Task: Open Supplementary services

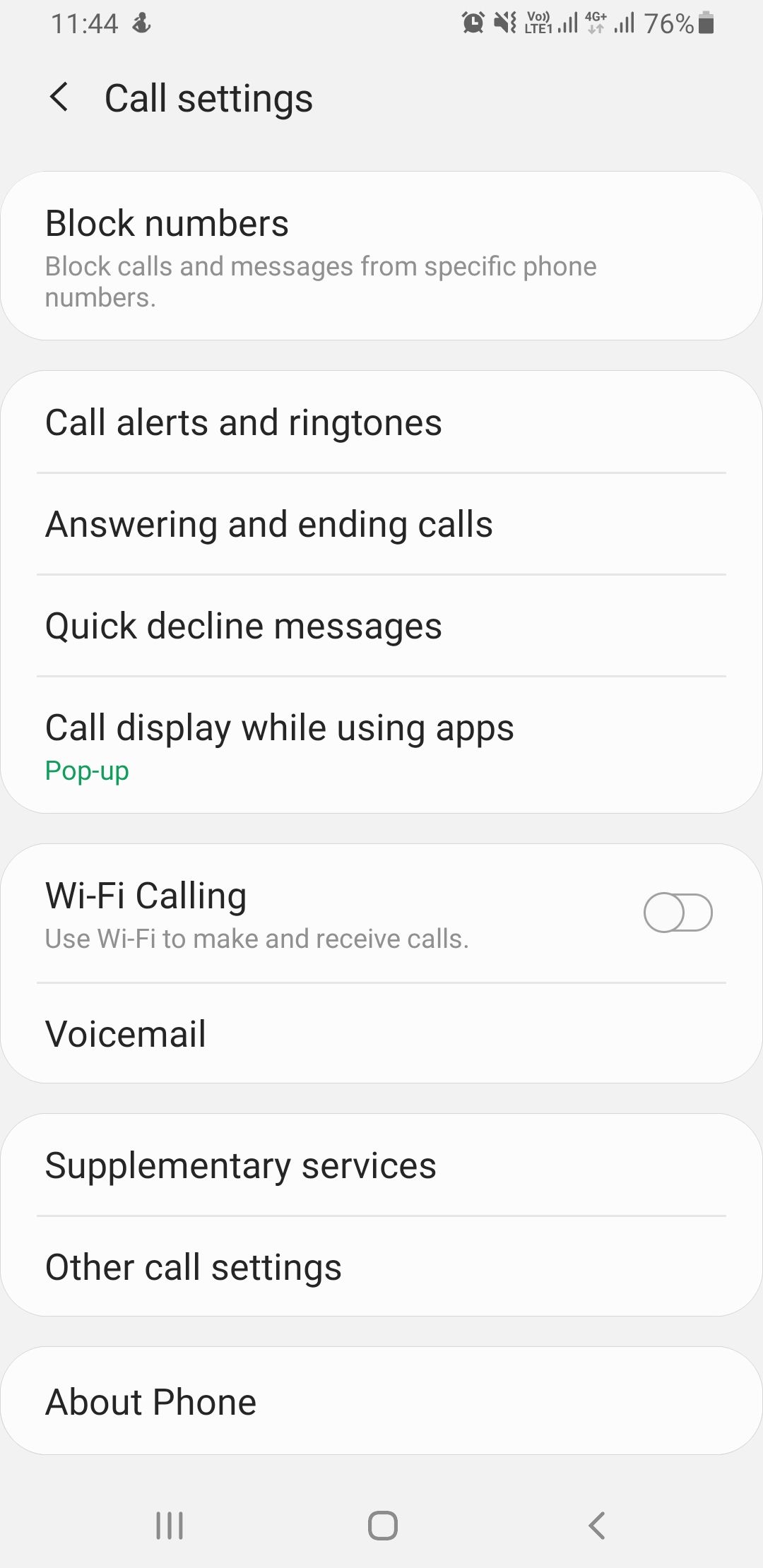Action: point(381,1165)
